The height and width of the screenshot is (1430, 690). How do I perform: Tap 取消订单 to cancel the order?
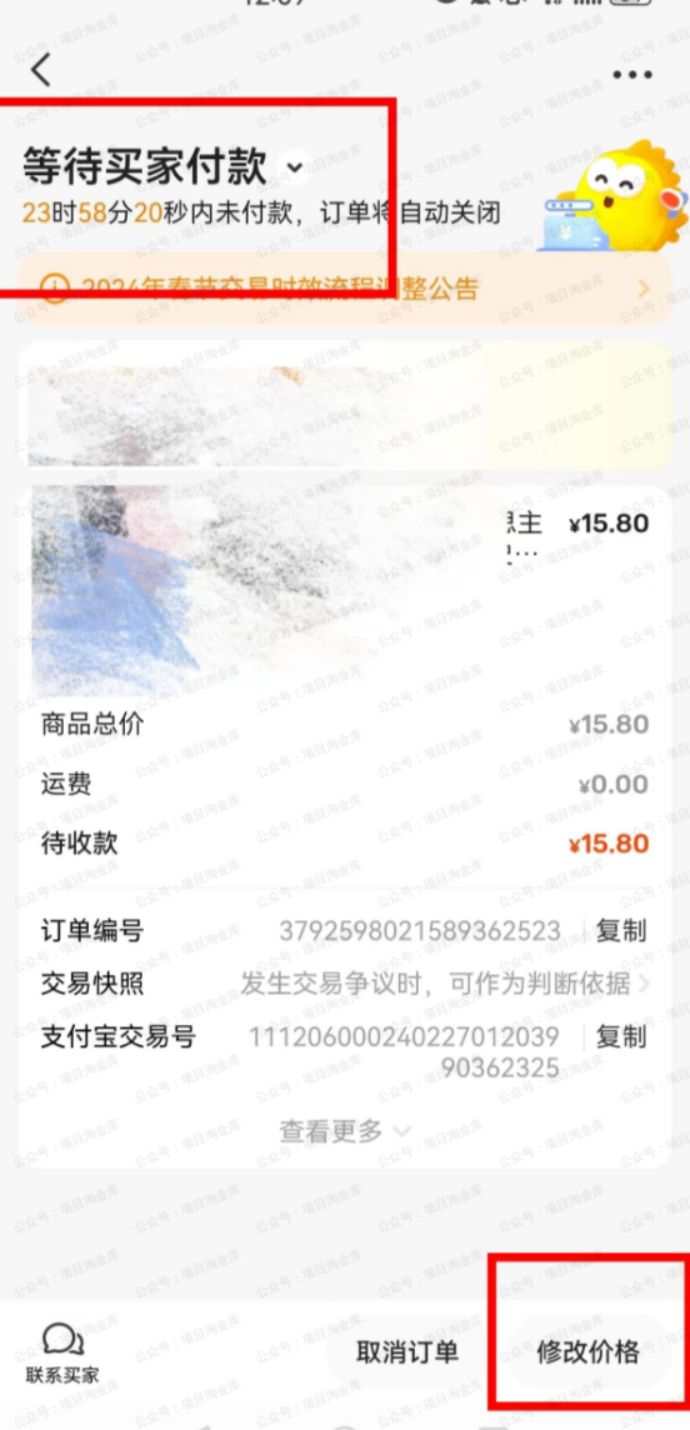click(x=407, y=1353)
